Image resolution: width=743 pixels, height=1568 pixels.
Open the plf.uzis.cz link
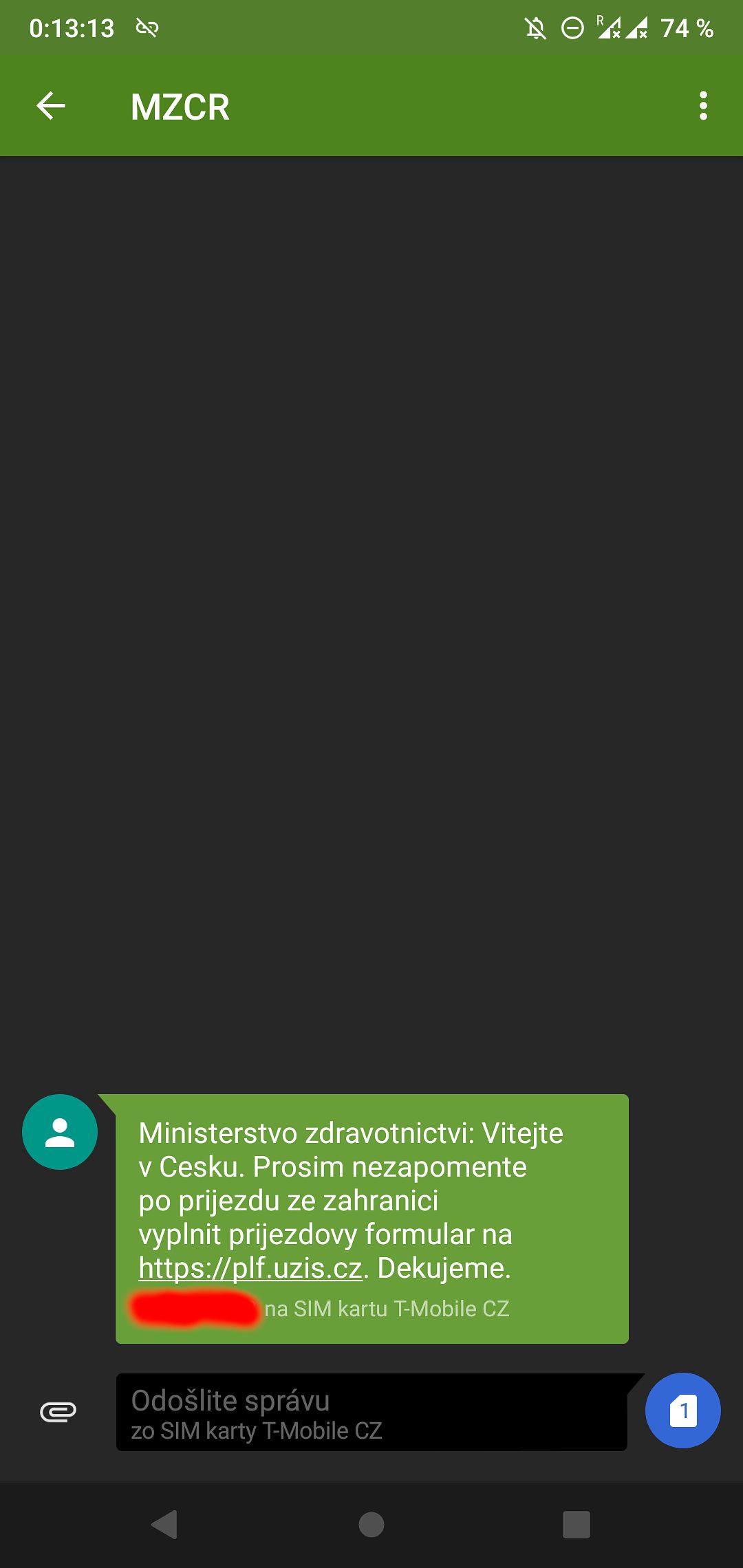[x=250, y=1267]
